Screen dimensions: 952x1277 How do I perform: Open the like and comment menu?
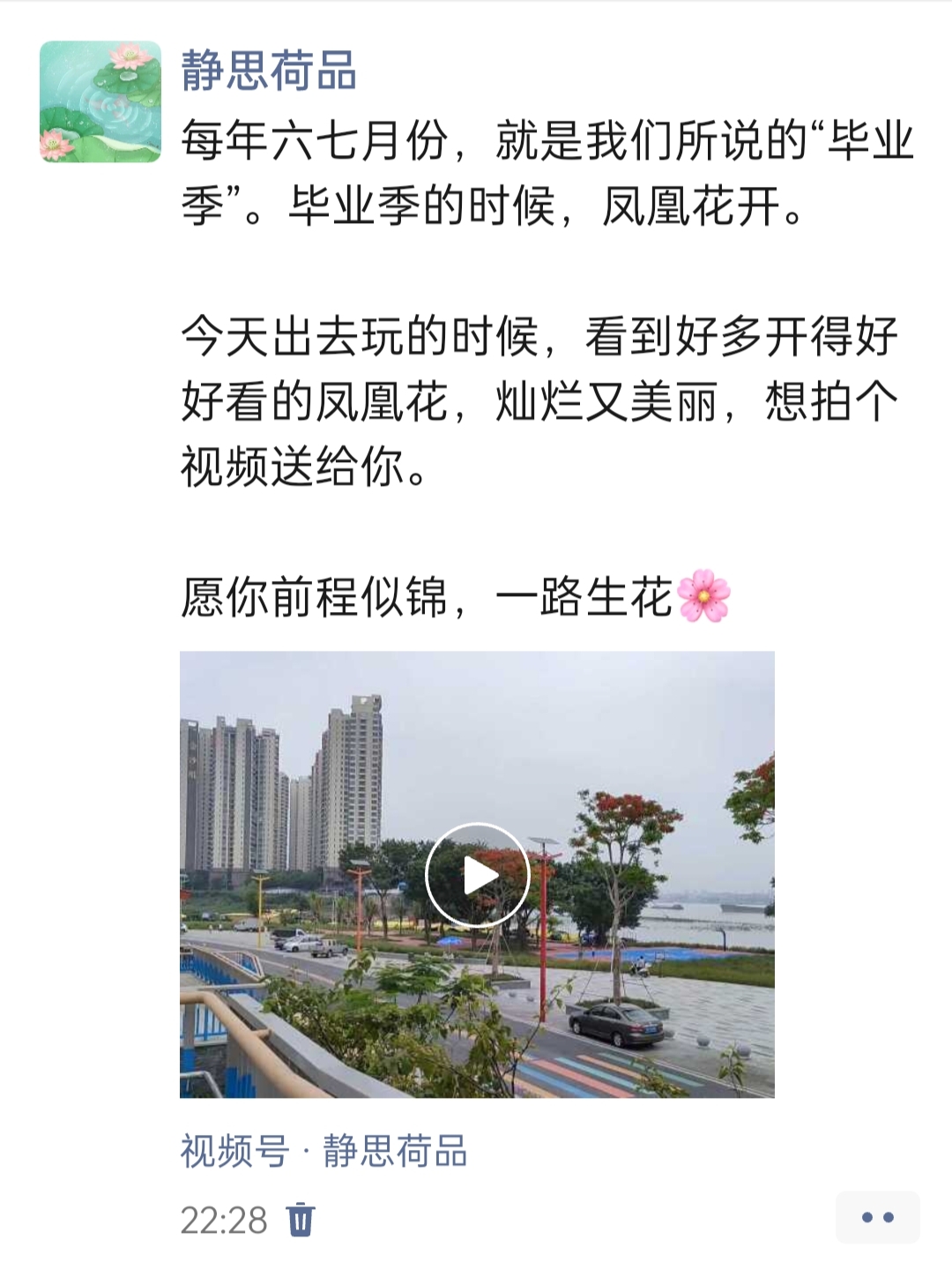(877, 1217)
